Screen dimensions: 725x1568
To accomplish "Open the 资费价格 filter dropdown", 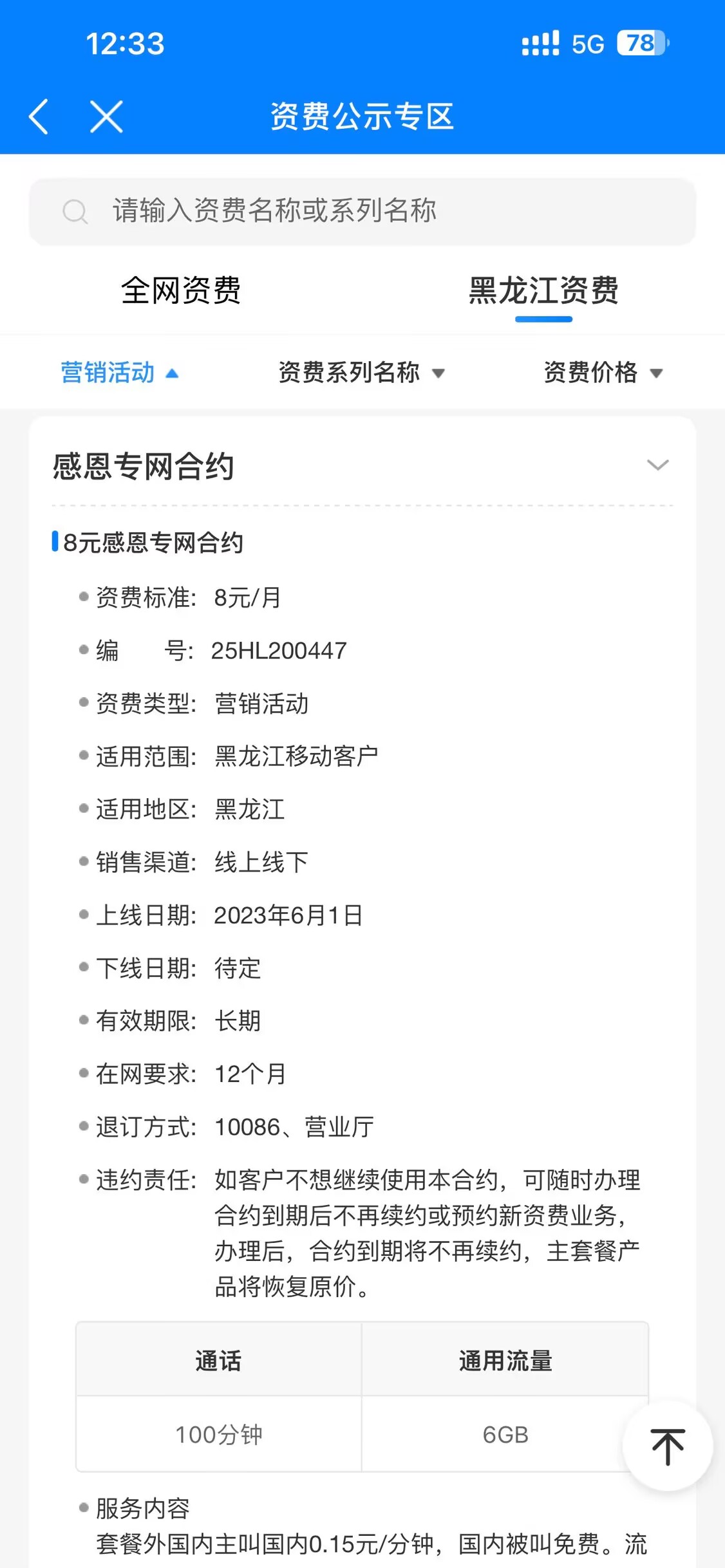I will click(603, 373).
